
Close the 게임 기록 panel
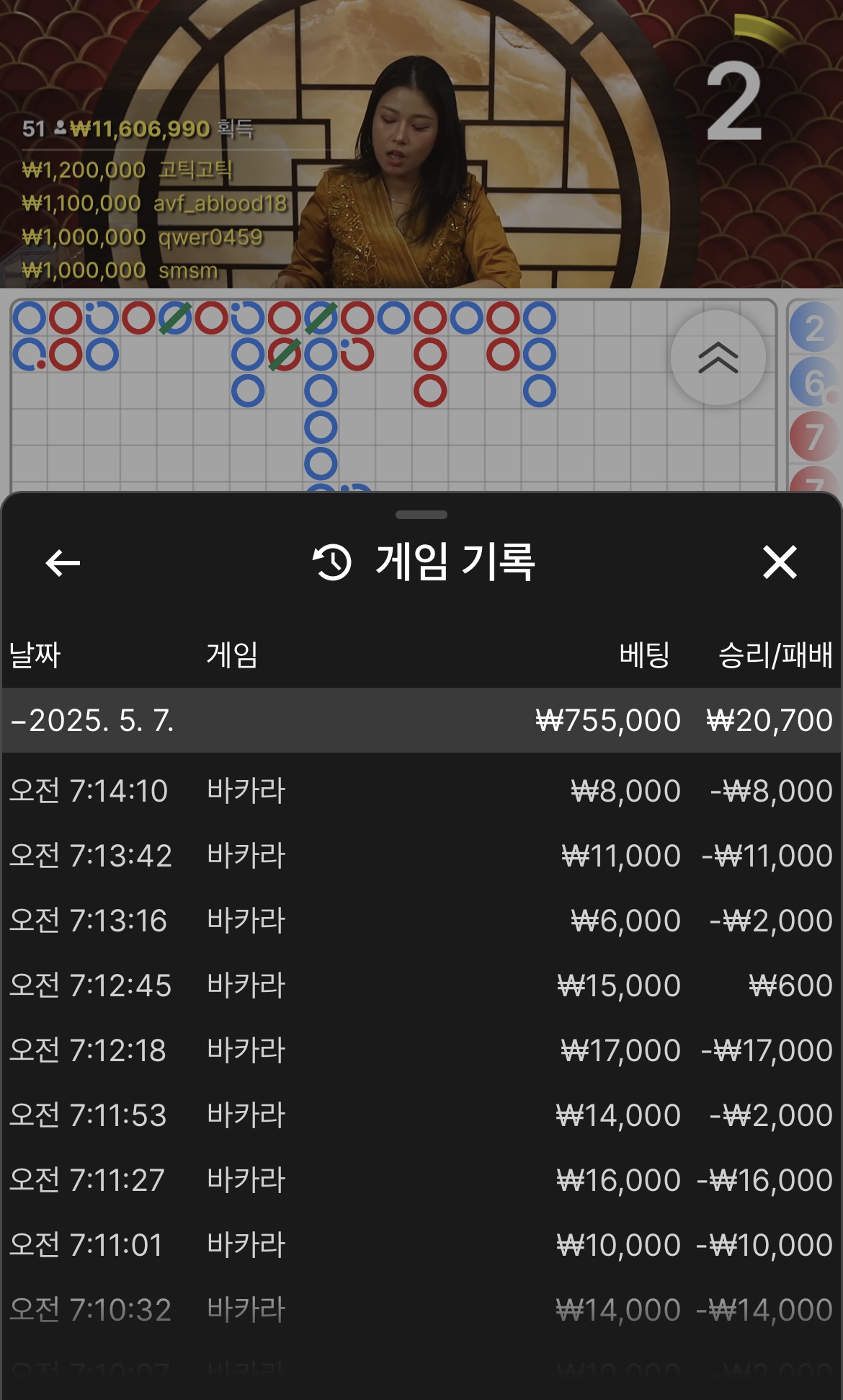coord(780,562)
